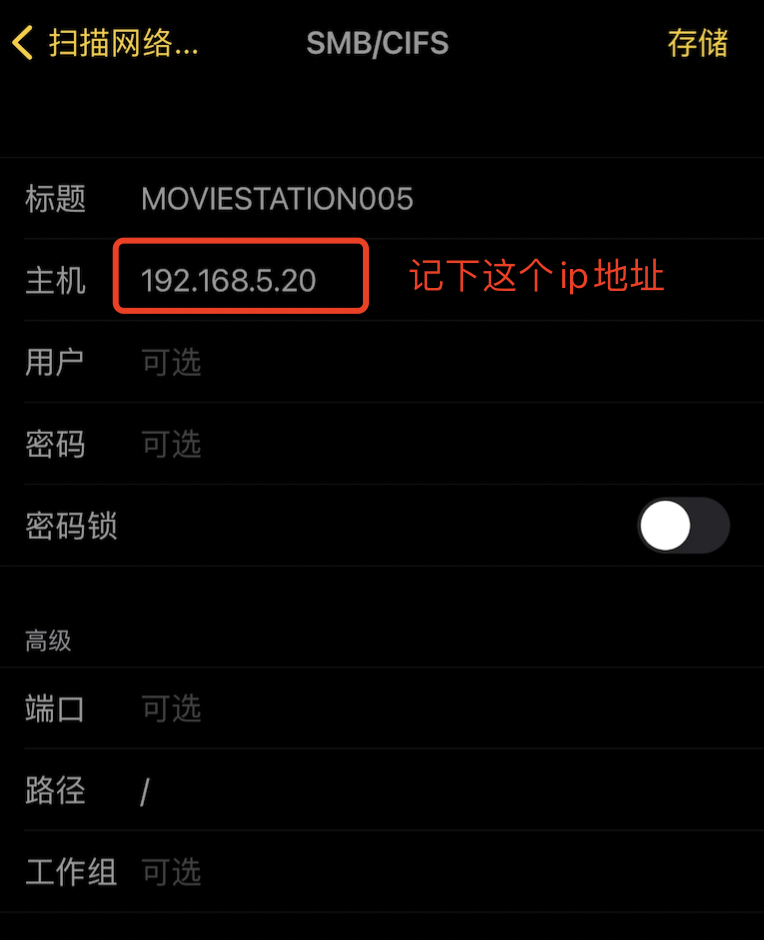Go back to 扫描网络 screen
This screenshot has height=940, width=764.
click(106, 44)
